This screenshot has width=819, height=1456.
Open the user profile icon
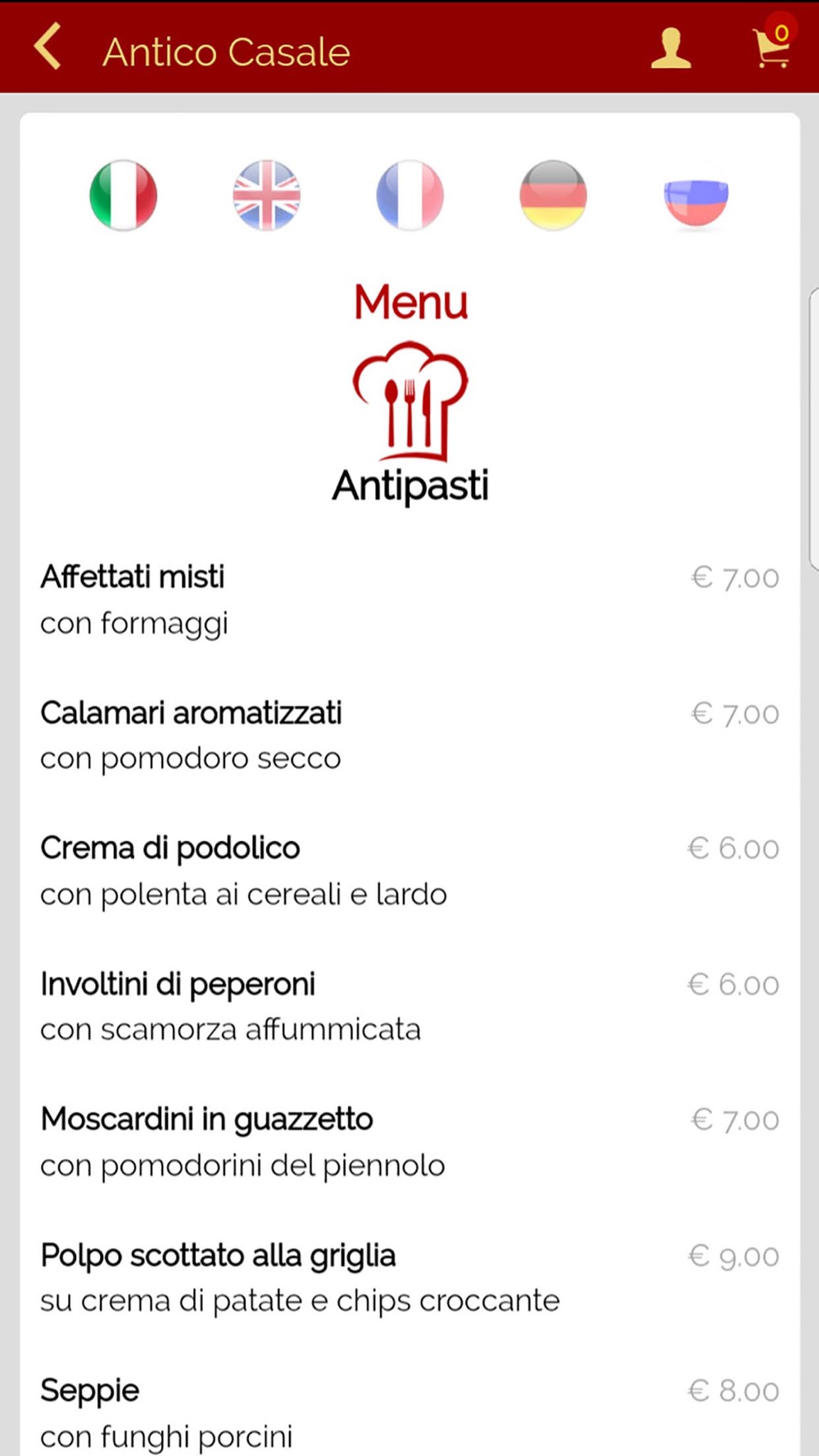(671, 48)
